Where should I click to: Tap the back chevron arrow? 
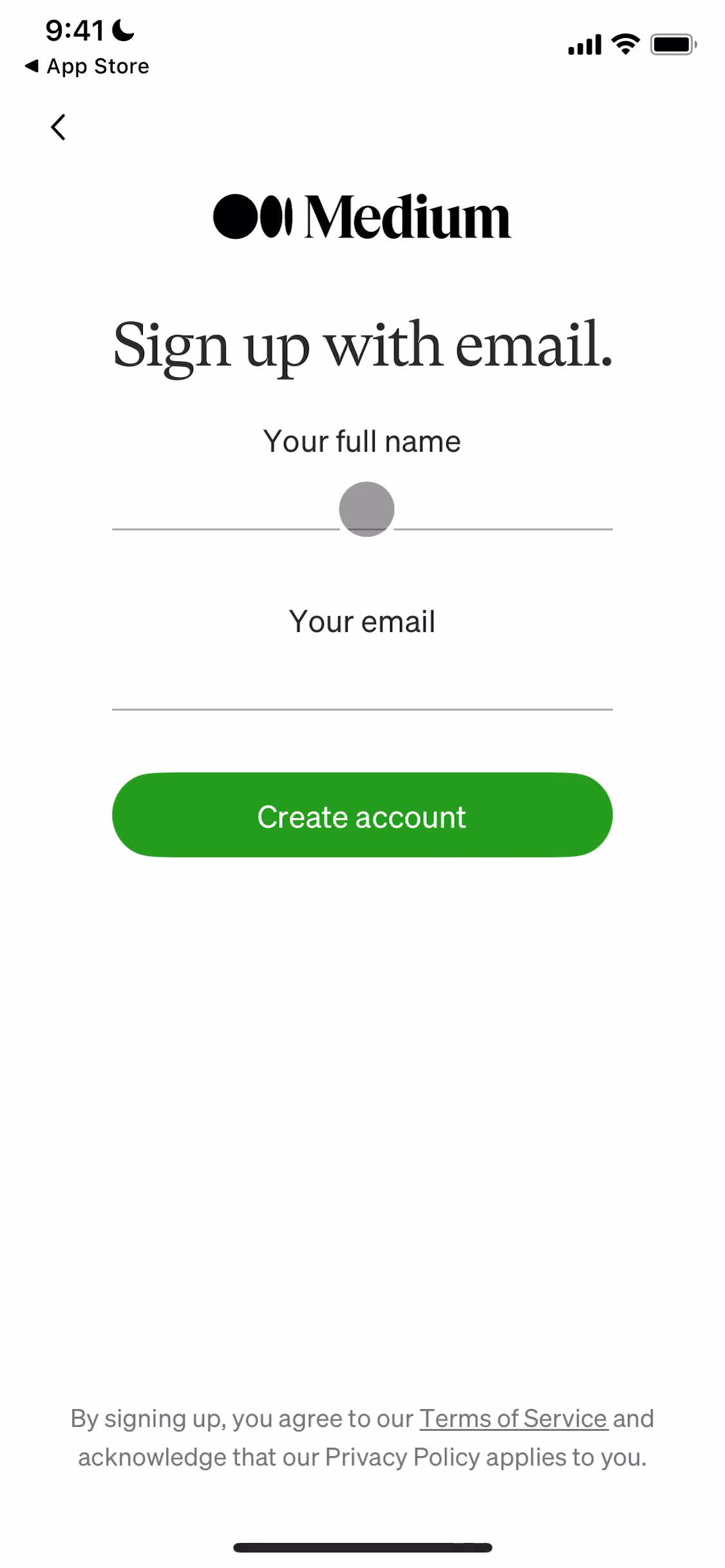point(59,126)
